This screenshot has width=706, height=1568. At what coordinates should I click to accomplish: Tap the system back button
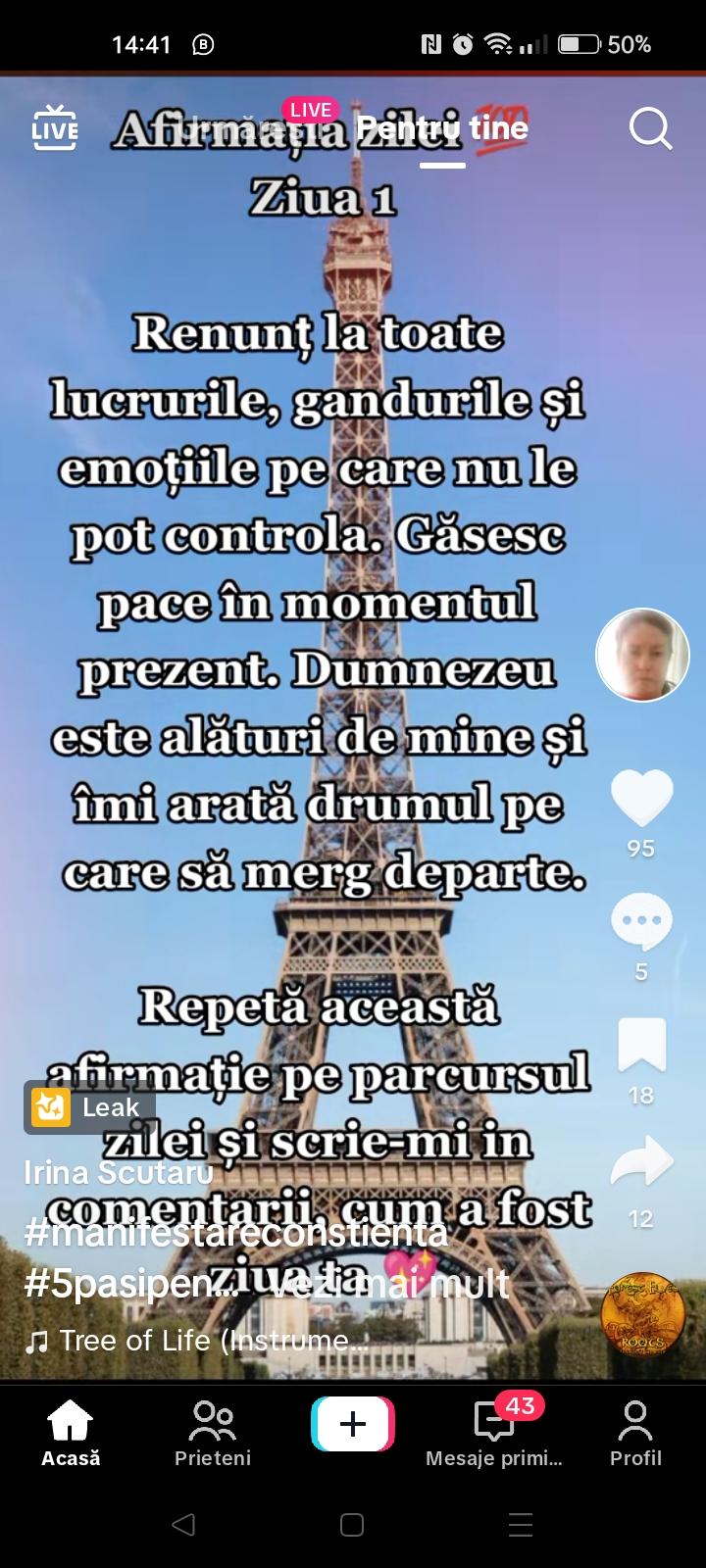coord(182,1524)
